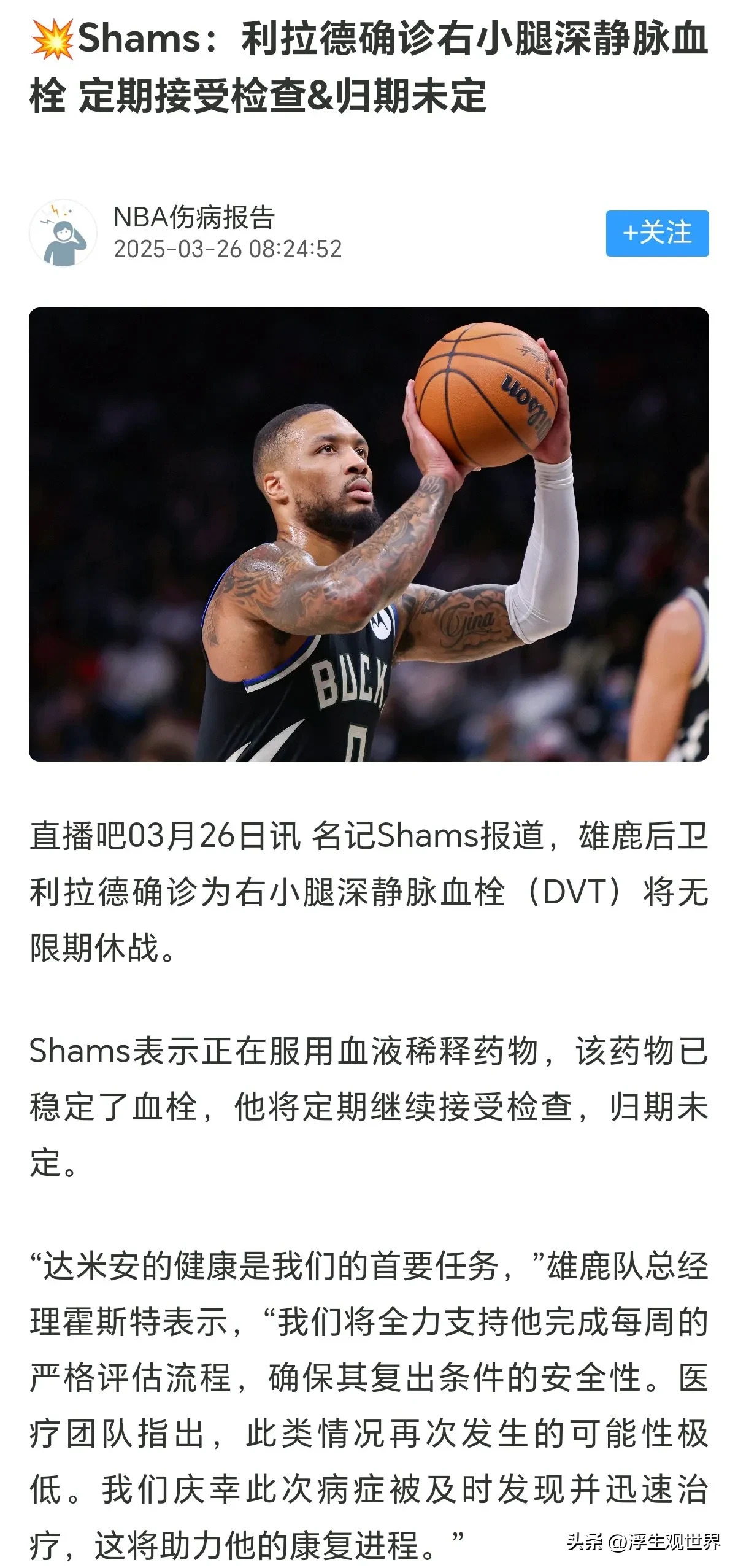The height and width of the screenshot is (1568, 738).
Task: Open the NBA伤病报告 author avatar
Action: point(63,233)
